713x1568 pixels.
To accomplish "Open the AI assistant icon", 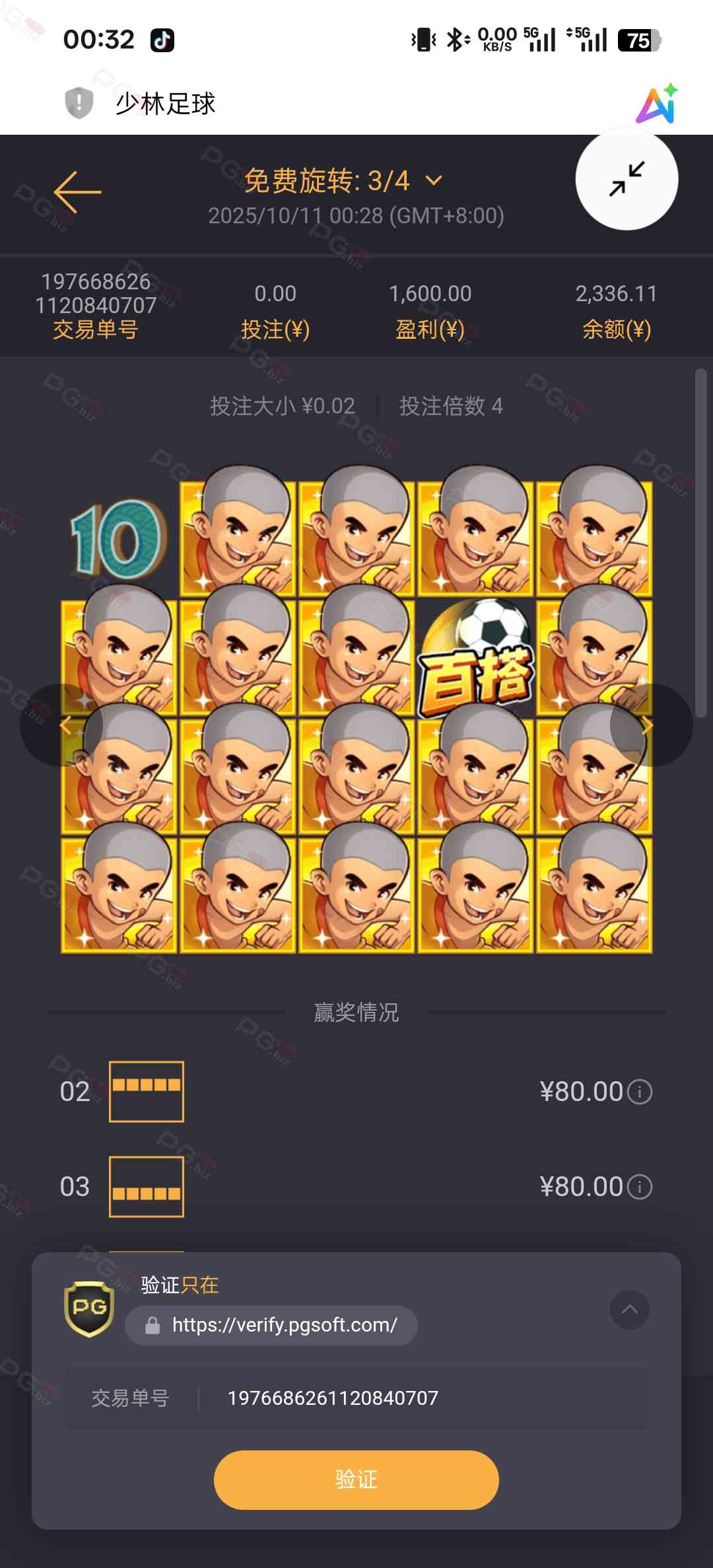I will click(657, 104).
